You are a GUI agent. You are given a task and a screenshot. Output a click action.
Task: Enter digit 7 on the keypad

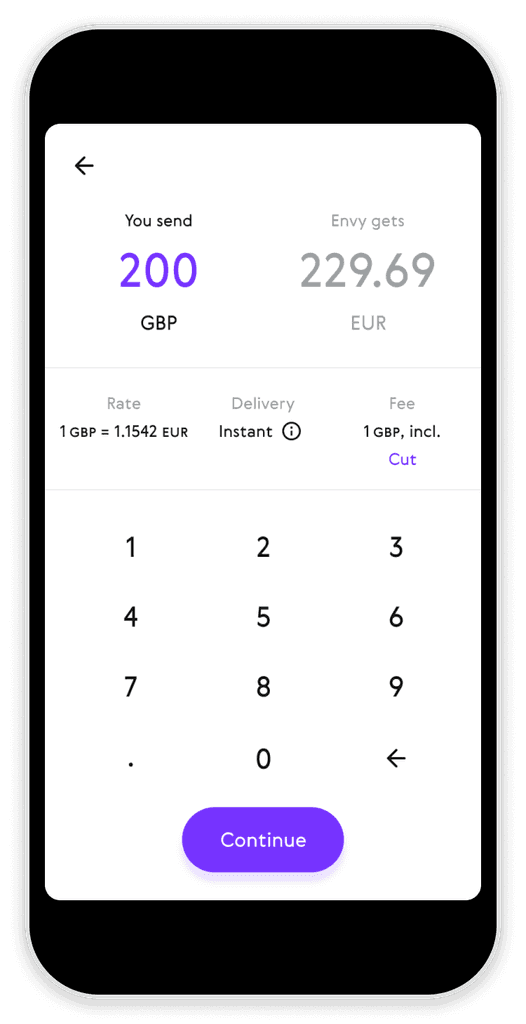click(x=131, y=687)
